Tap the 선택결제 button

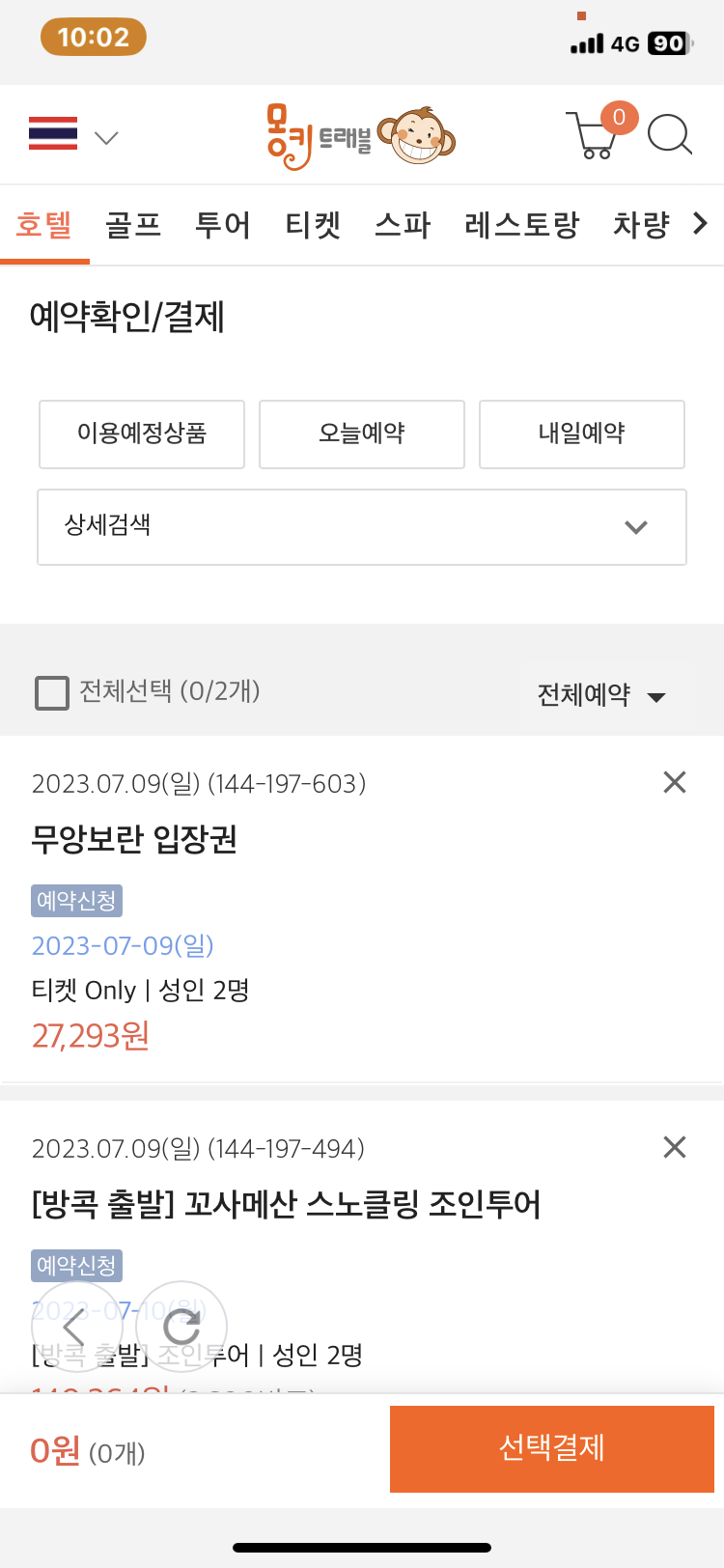click(x=552, y=1448)
